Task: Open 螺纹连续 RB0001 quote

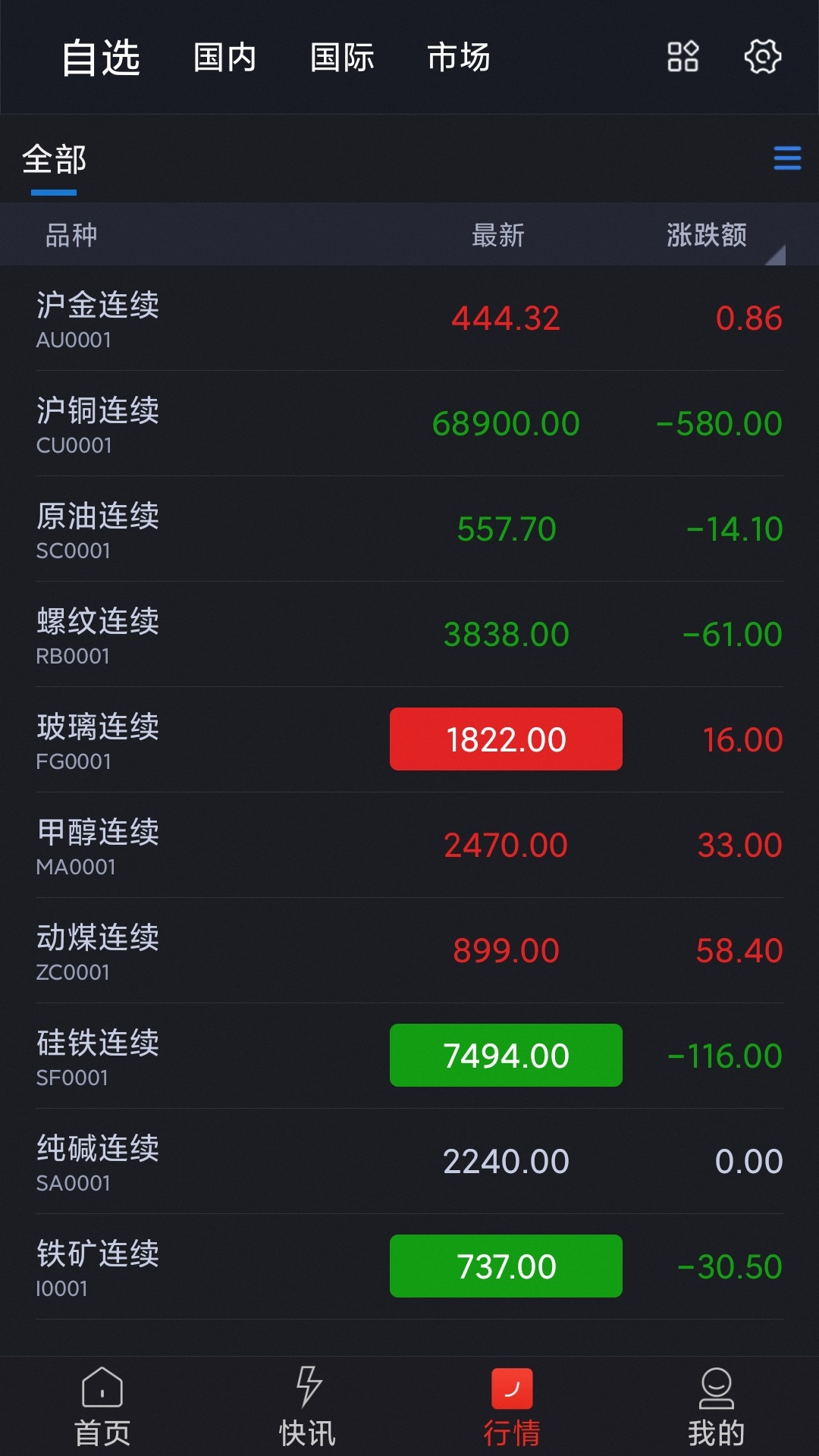Action: coord(409,635)
